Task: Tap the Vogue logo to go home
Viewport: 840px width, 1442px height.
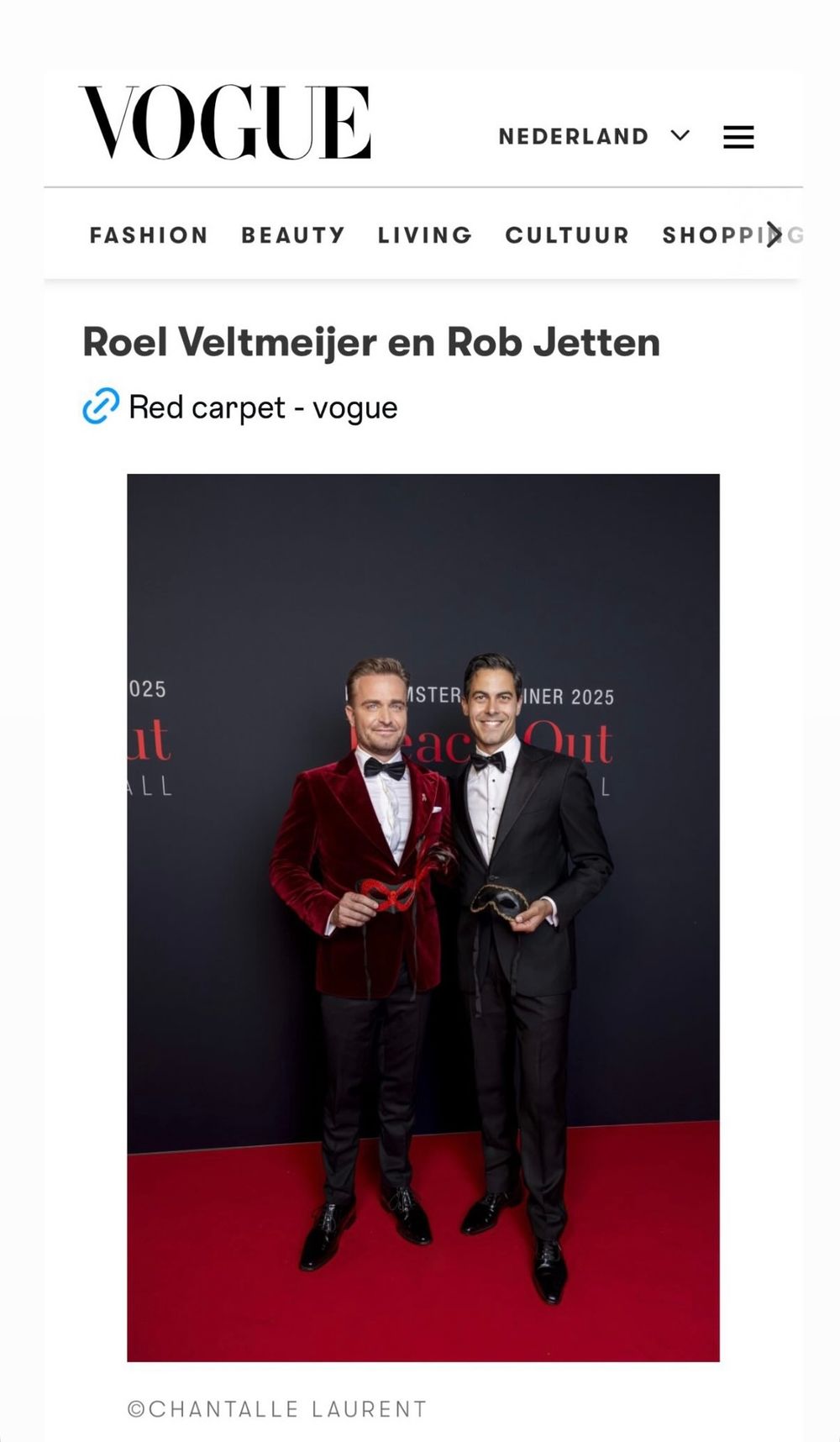Action: click(225, 123)
